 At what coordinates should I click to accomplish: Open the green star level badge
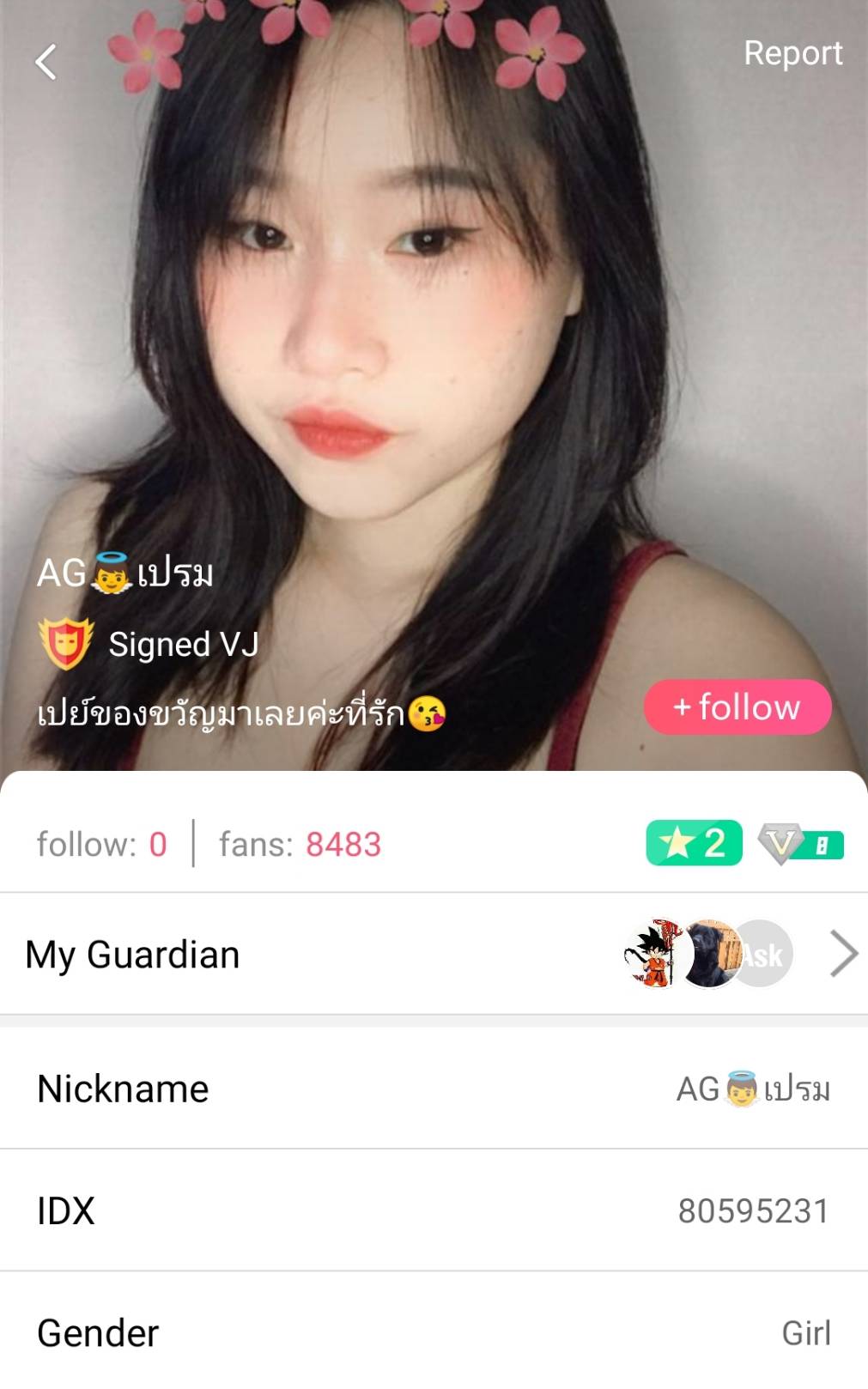(694, 843)
